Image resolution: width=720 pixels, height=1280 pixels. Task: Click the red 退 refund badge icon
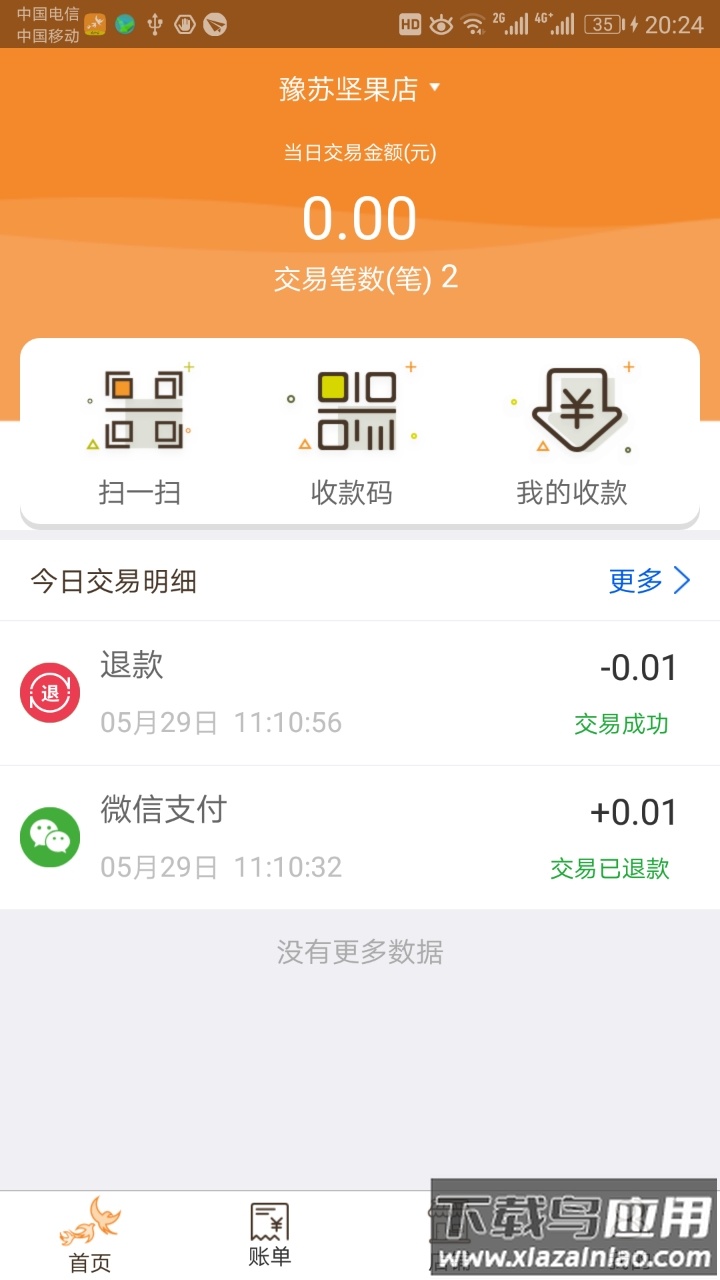(x=50, y=692)
